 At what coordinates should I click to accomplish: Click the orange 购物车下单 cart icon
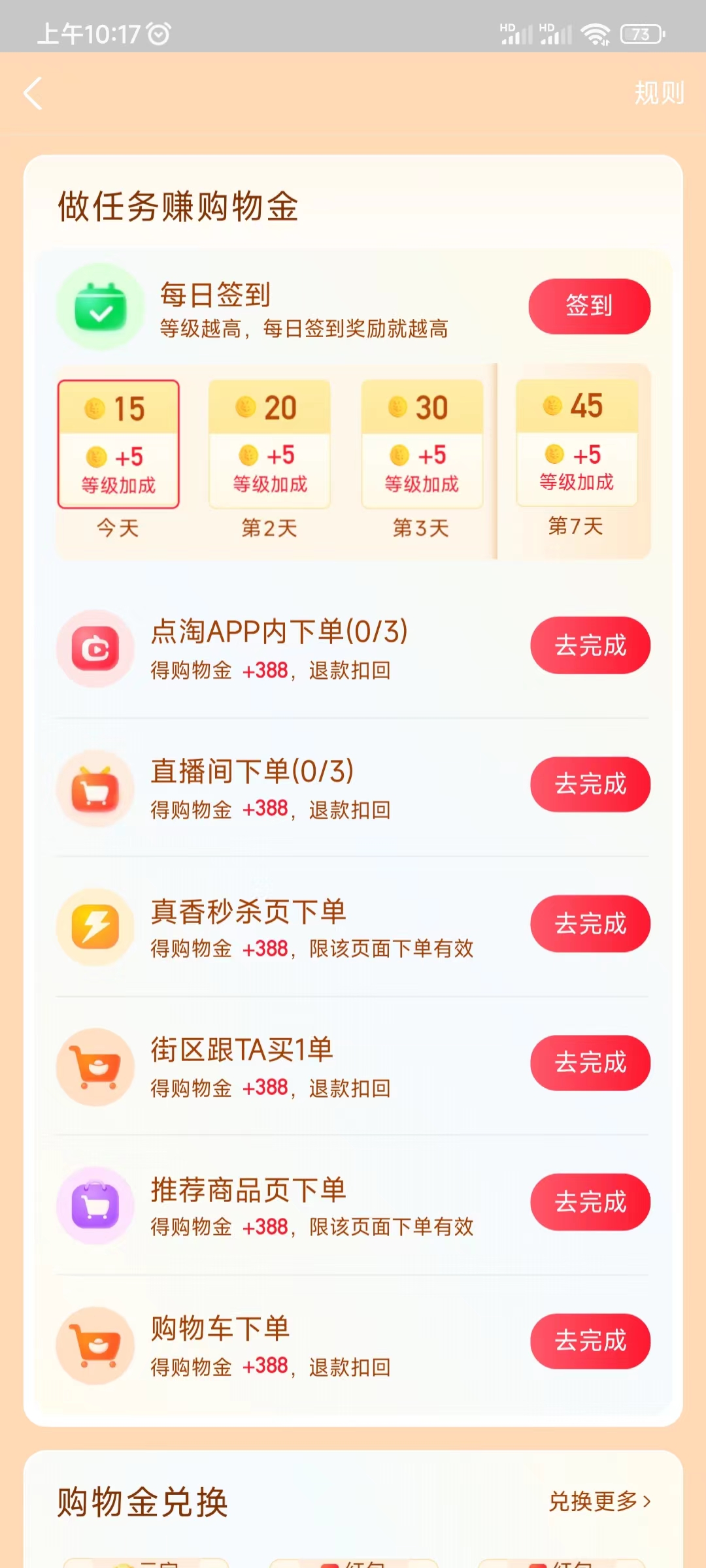95,1345
